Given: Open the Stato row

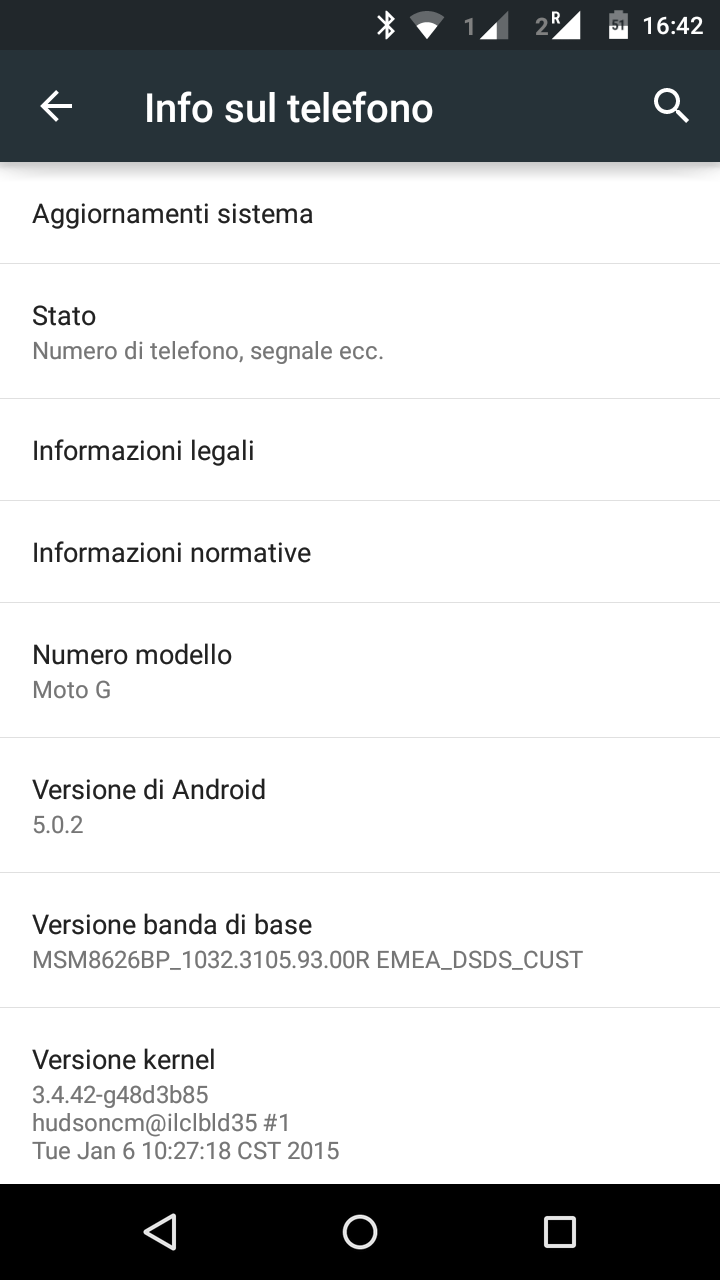Looking at the screenshot, I should [x=360, y=331].
